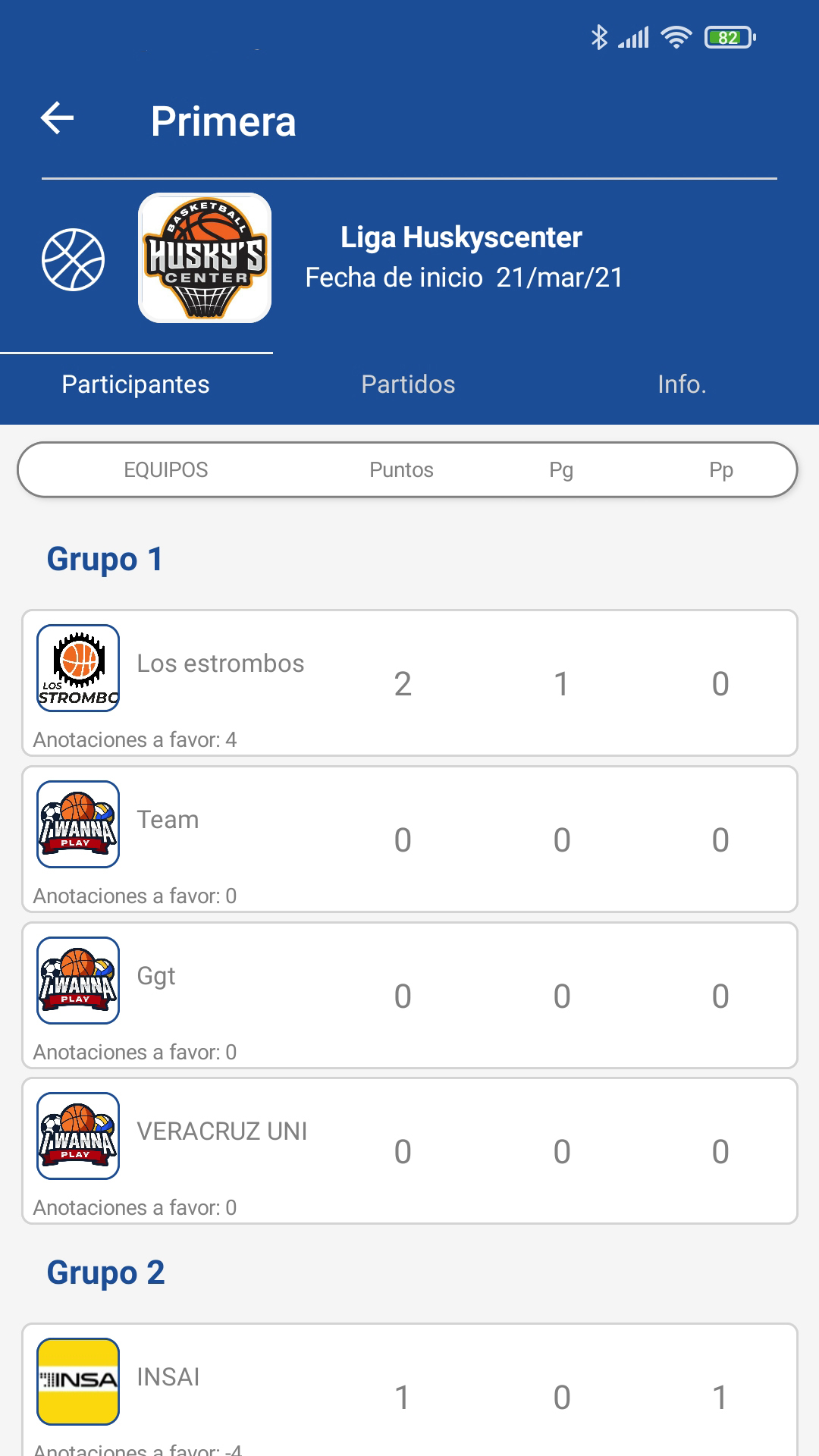The image size is (819, 1456).
Task: Open the VERACRUZ UNI team card
Action: click(x=409, y=1151)
